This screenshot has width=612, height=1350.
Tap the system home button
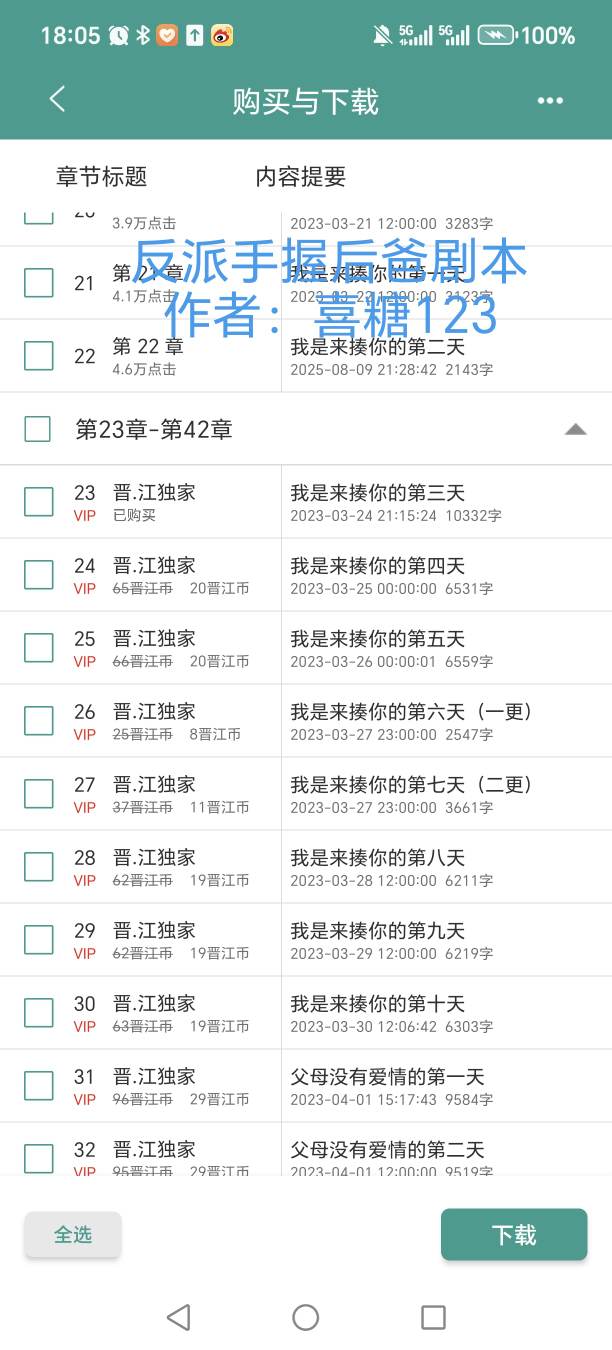click(x=306, y=1317)
